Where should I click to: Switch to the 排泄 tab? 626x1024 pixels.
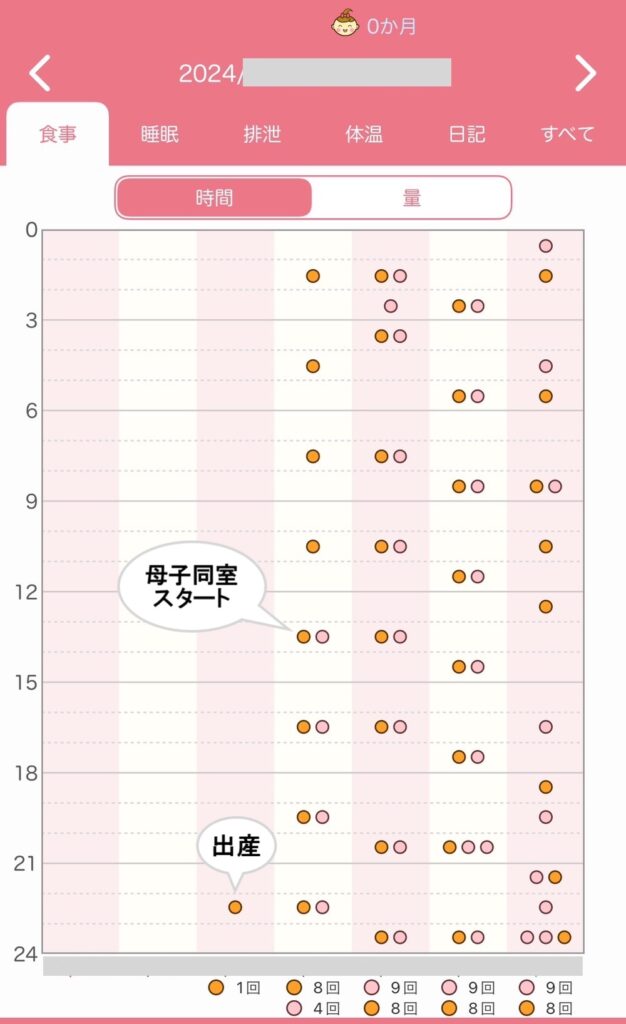262,134
